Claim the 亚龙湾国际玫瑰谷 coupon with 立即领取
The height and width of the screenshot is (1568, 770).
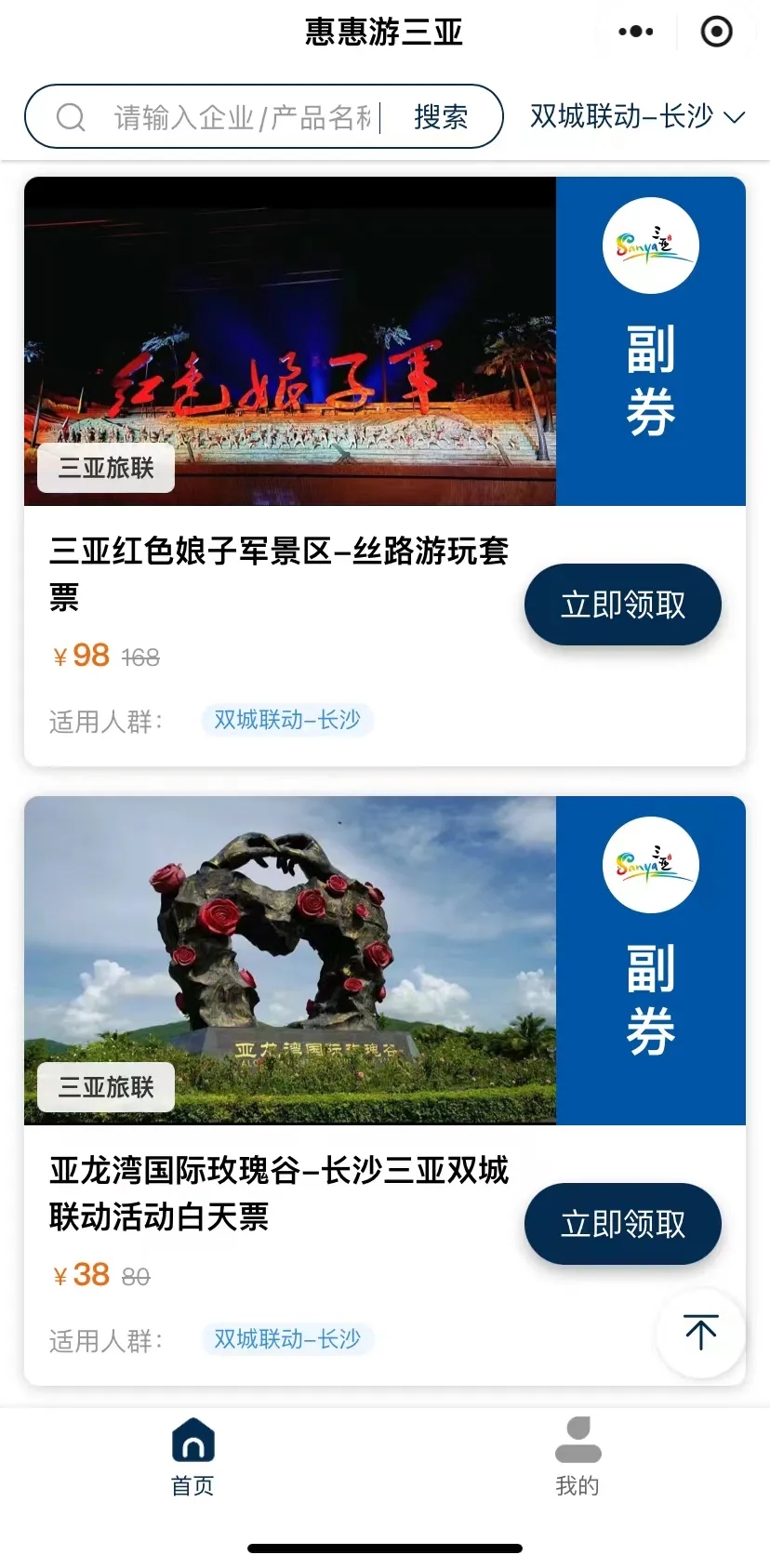point(622,1224)
